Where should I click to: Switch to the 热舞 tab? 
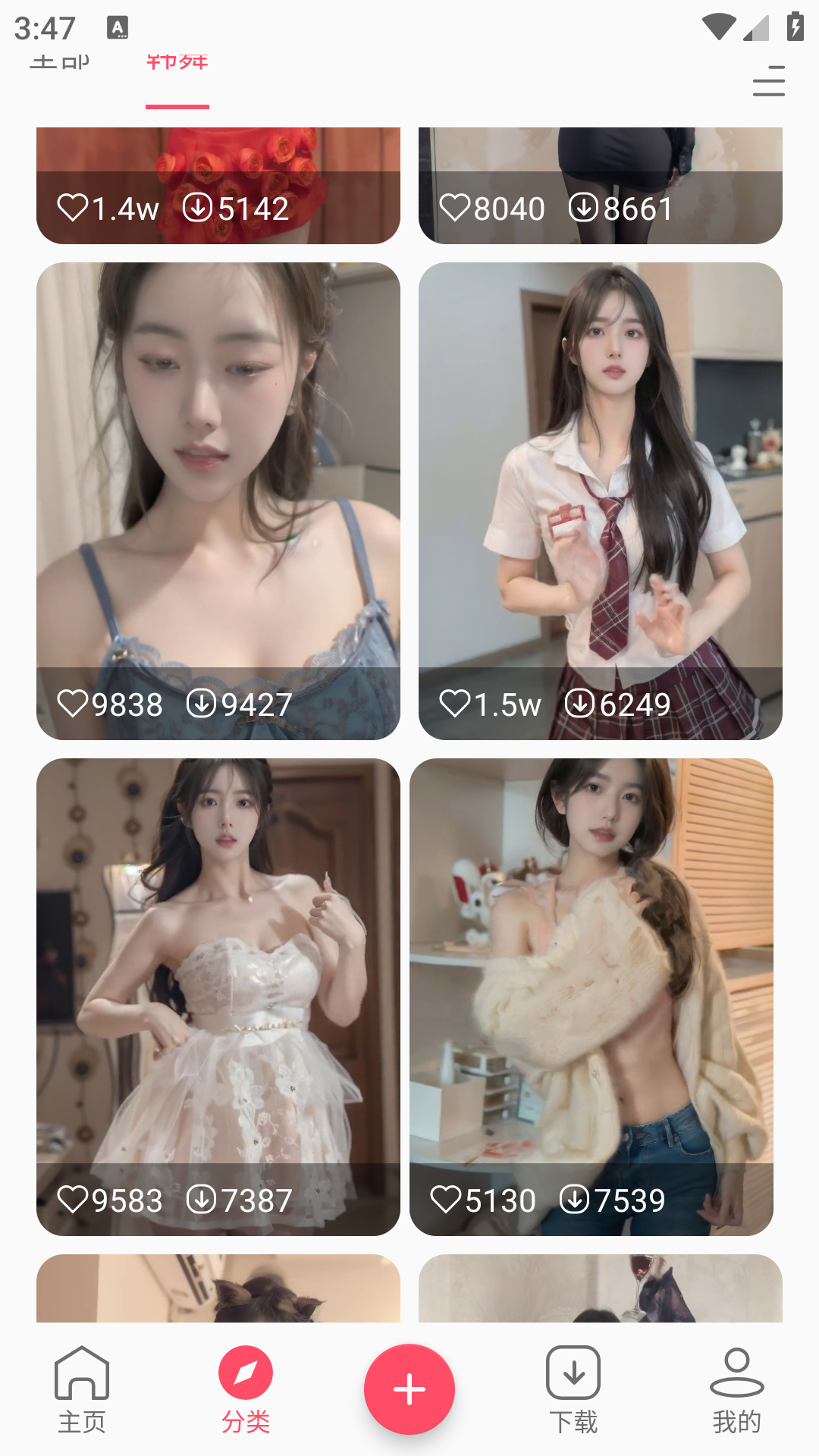[x=177, y=63]
